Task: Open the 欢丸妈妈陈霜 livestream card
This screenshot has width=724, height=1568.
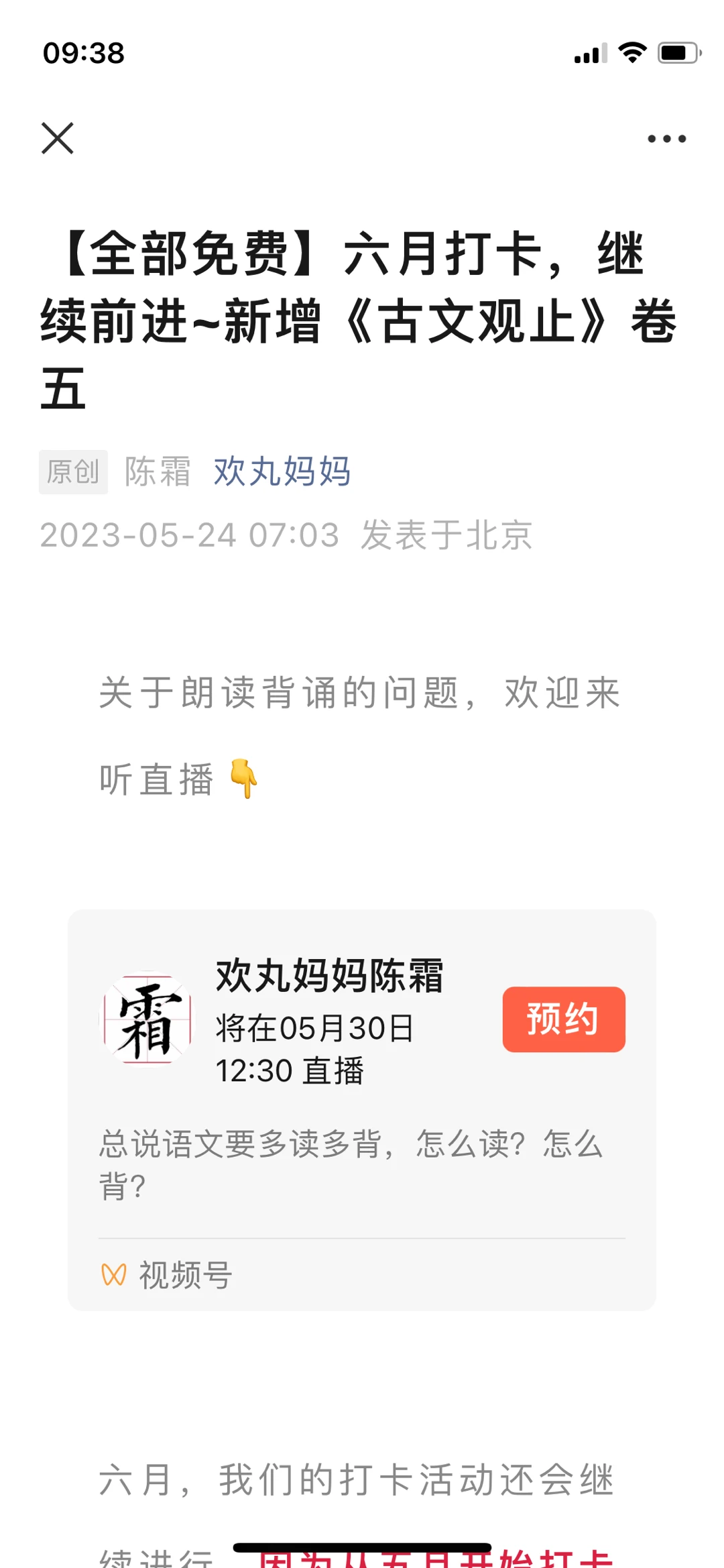Action: tap(362, 1109)
